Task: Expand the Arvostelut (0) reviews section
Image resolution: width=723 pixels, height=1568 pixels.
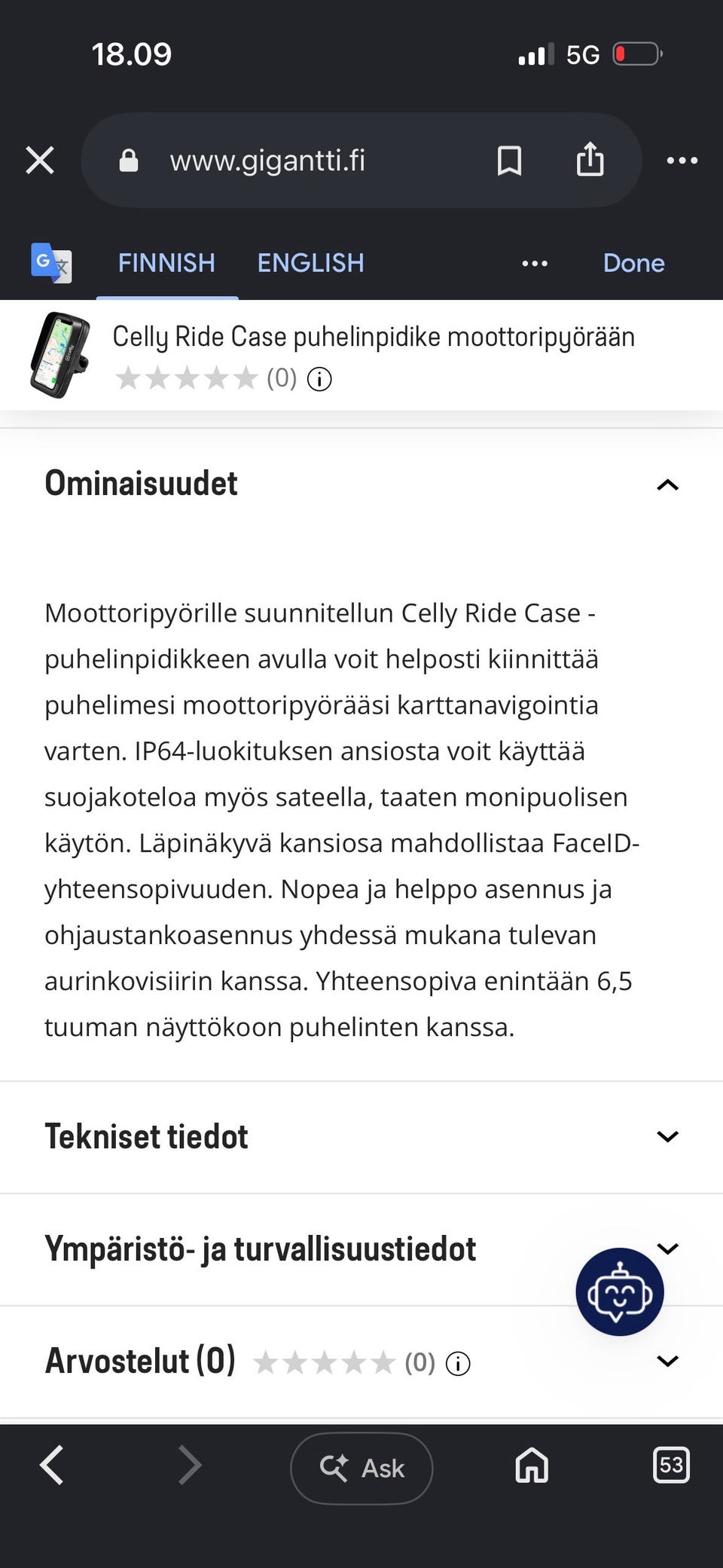Action: click(x=361, y=1362)
